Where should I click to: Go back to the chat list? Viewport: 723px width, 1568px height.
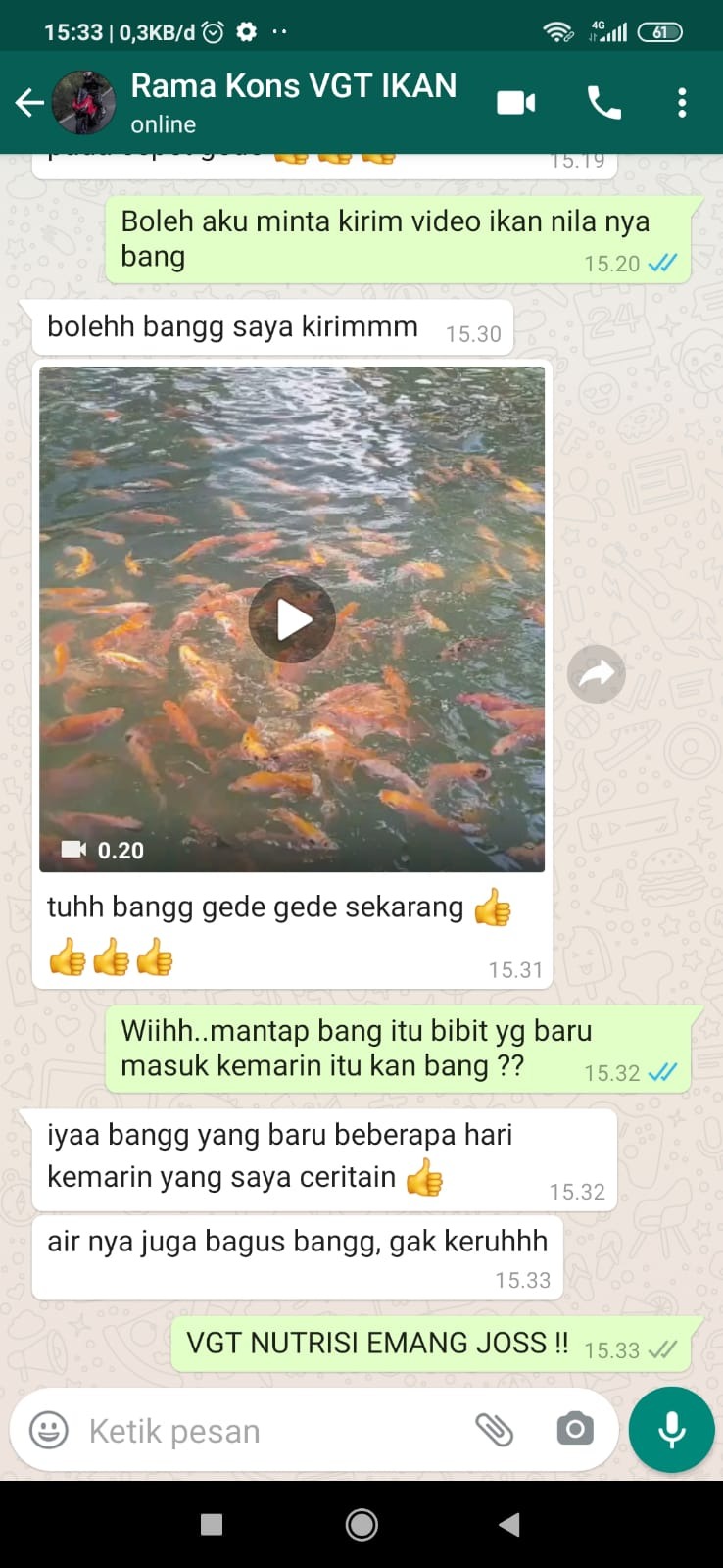coord(29,102)
